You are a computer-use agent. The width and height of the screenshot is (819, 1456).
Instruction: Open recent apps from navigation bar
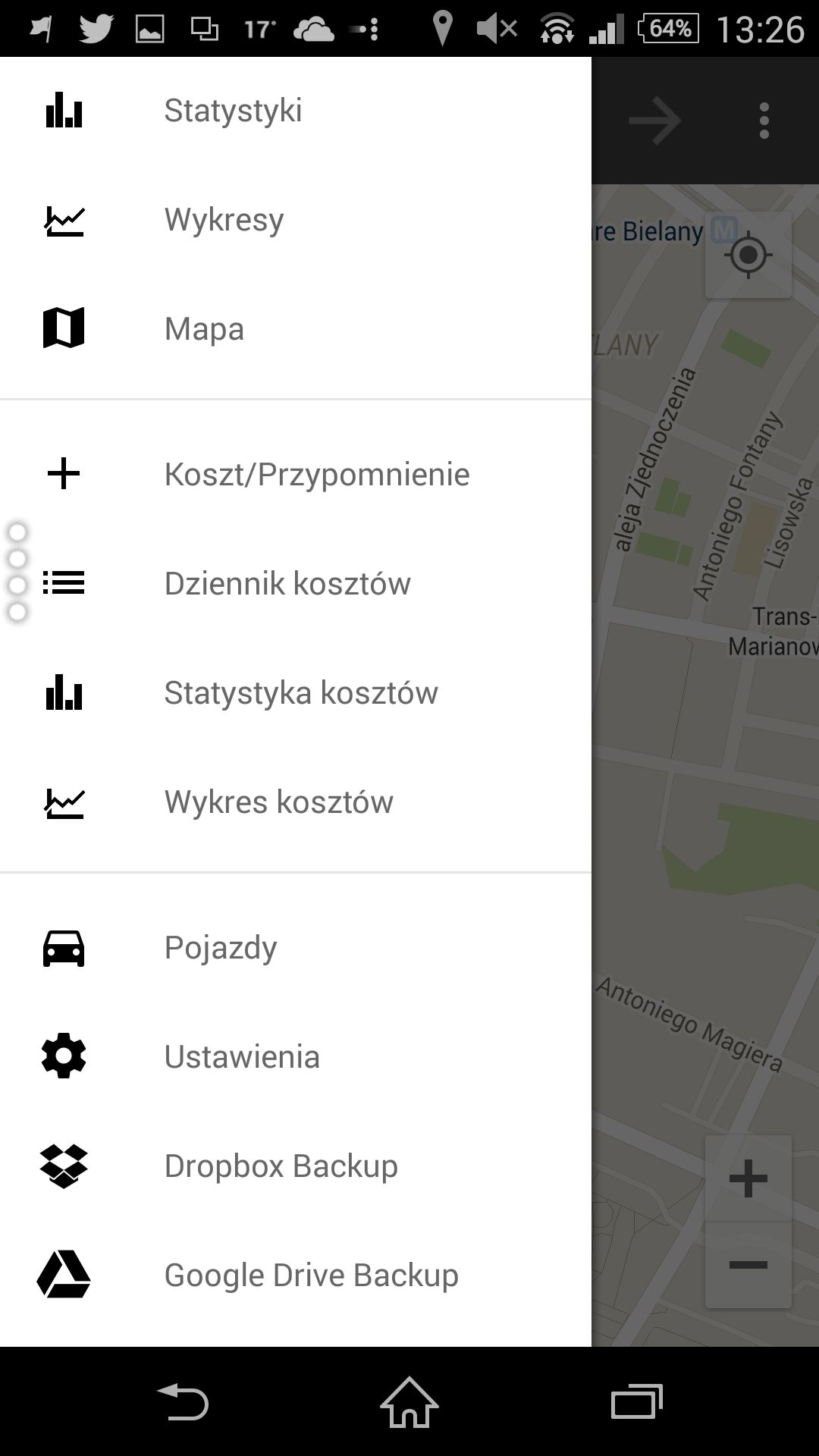pyautogui.click(x=637, y=1401)
